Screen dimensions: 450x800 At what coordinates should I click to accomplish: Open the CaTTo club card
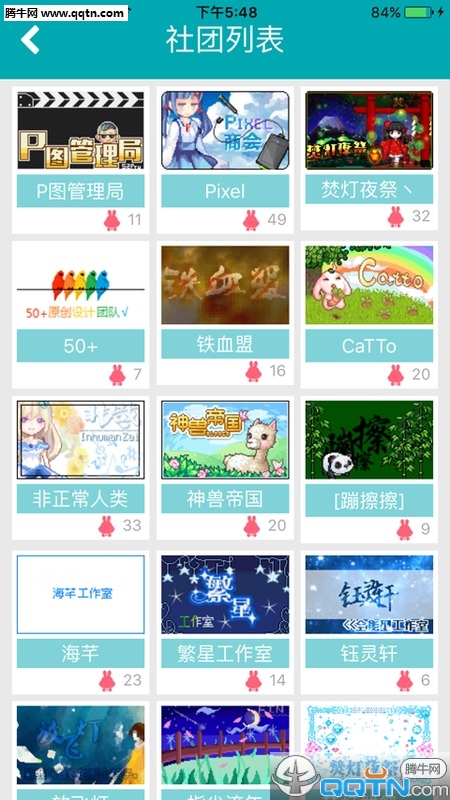click(x=369, y=315)
